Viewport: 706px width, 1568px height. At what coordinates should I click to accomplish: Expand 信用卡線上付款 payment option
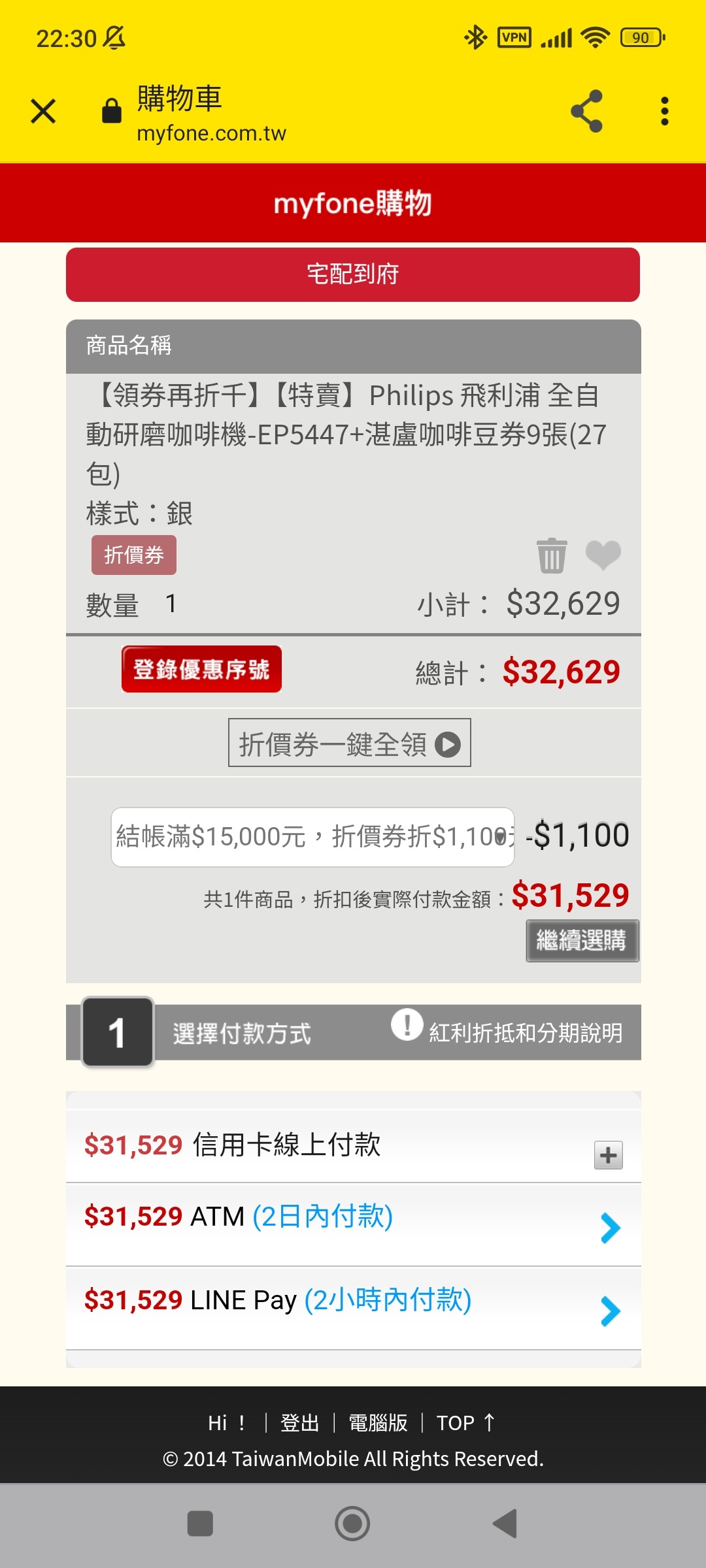tap(353, 1147)
